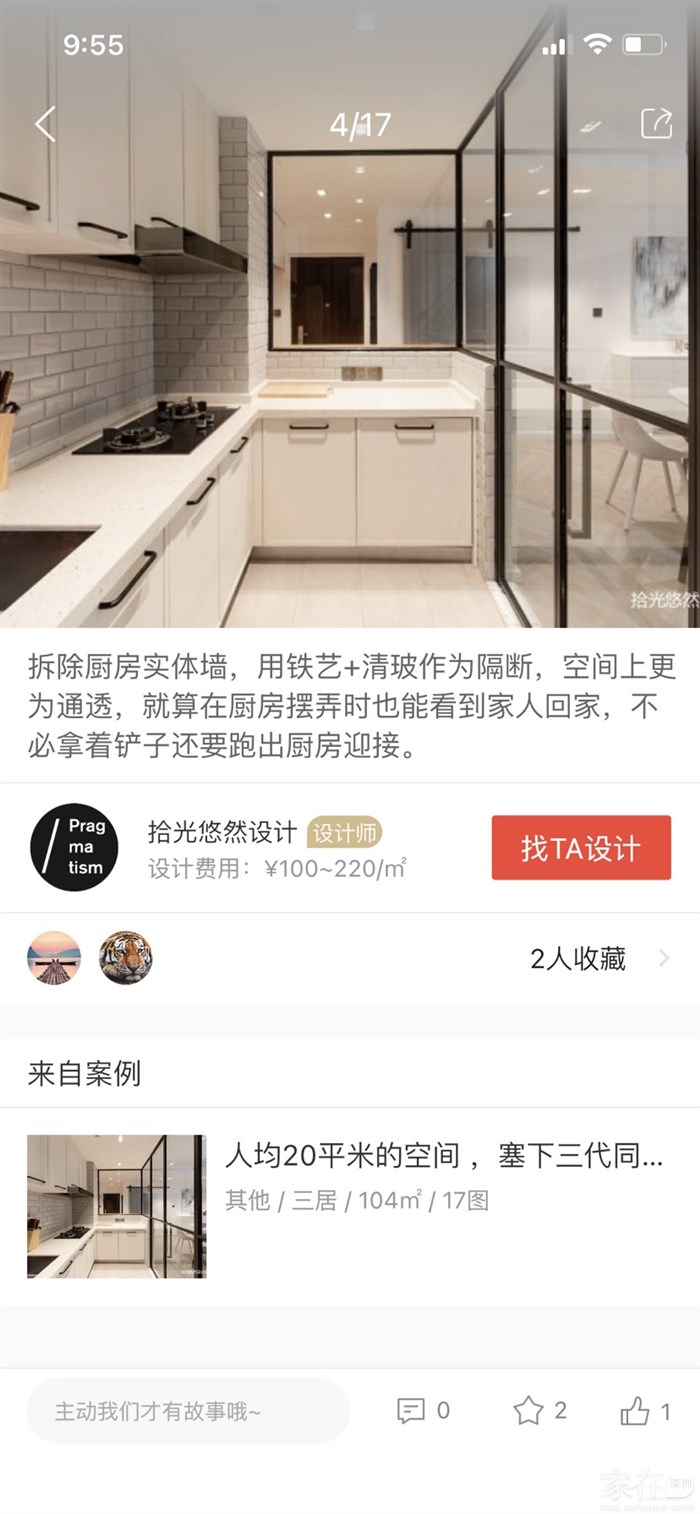700x1514 pixels.
Task: Tap the 找TA设计 button
Action: click(581, 848)
